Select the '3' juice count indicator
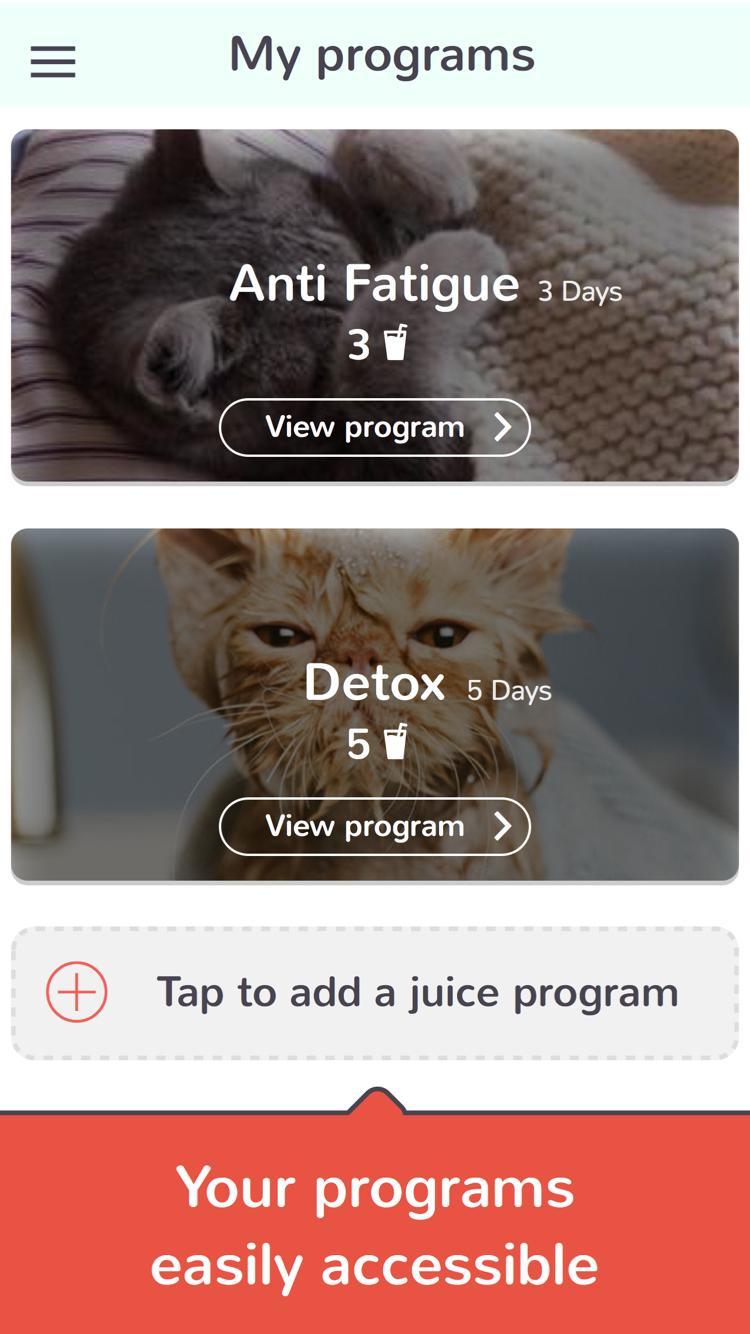Image resolution: width=750 pixels, height=1334 pixels. pos(360,344)
